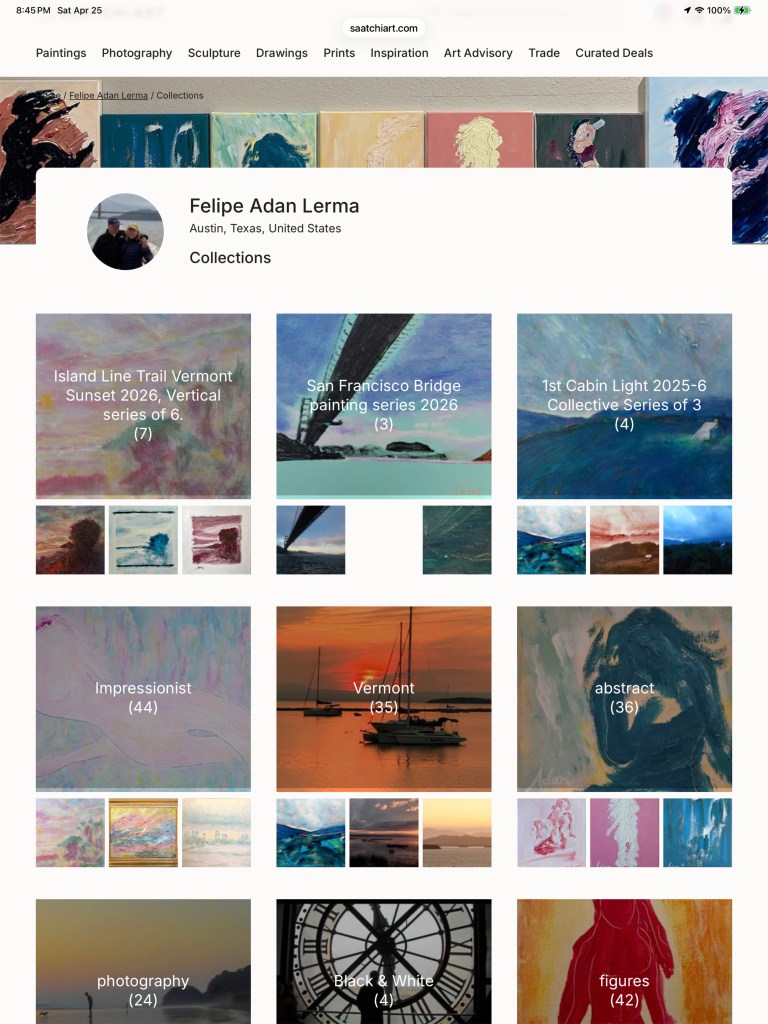Open Art Advisory
The width and height of the screenshot is (768, 1024).
click(x=478, y=53)
